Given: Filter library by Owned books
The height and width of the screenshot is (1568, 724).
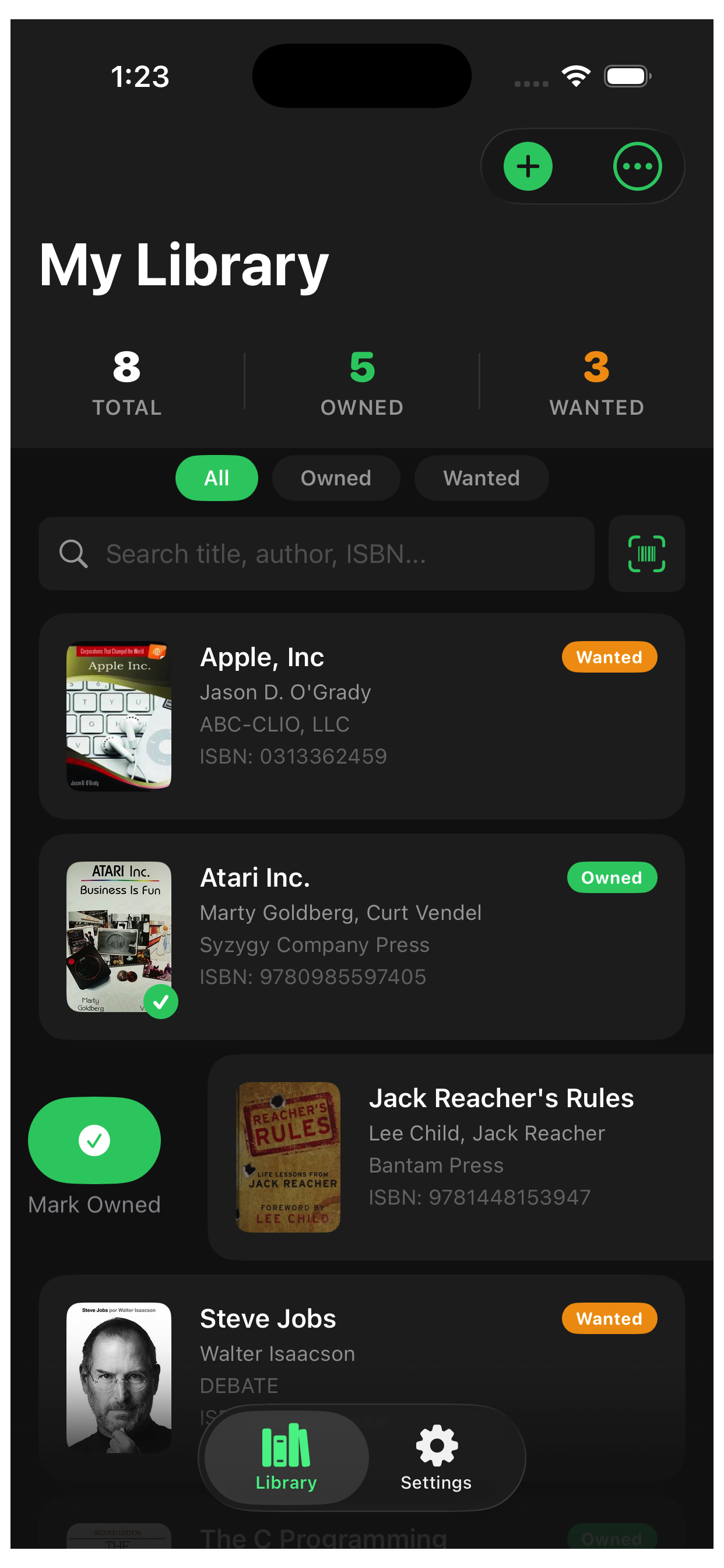Looking at the screenshot, I should (336, 478).
